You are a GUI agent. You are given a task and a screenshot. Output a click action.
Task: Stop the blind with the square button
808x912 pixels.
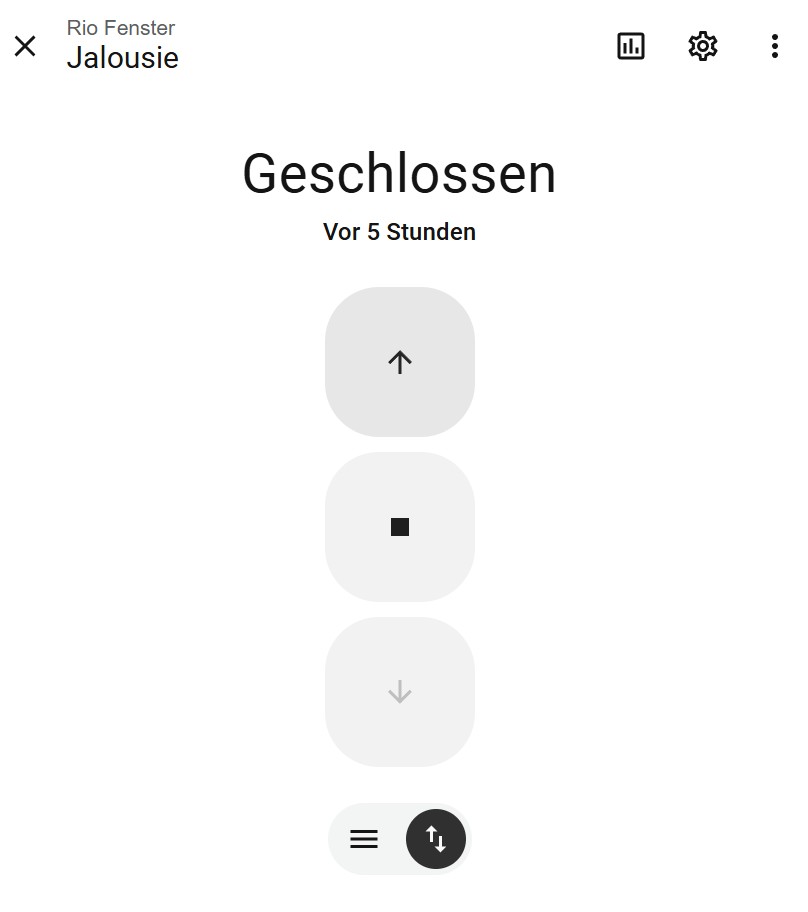400,527
